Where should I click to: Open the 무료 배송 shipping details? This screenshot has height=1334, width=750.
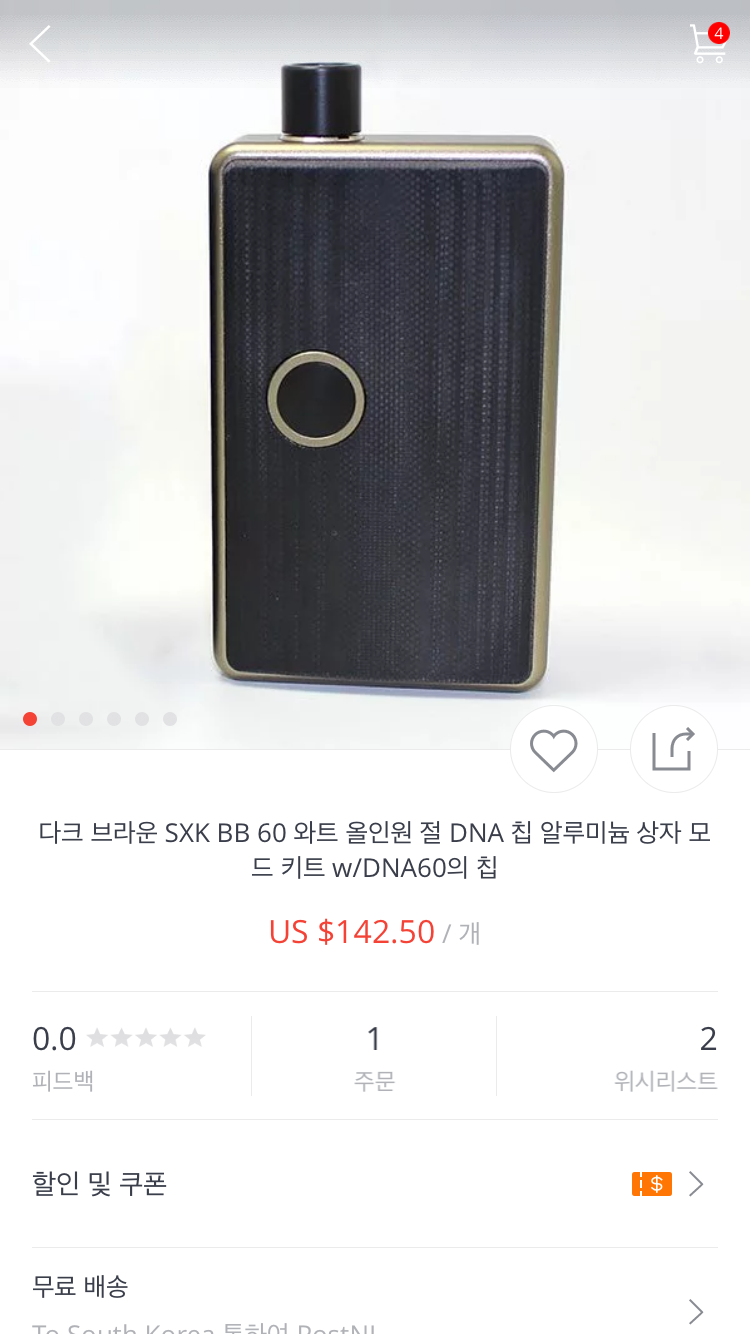tap(374, 1300)
